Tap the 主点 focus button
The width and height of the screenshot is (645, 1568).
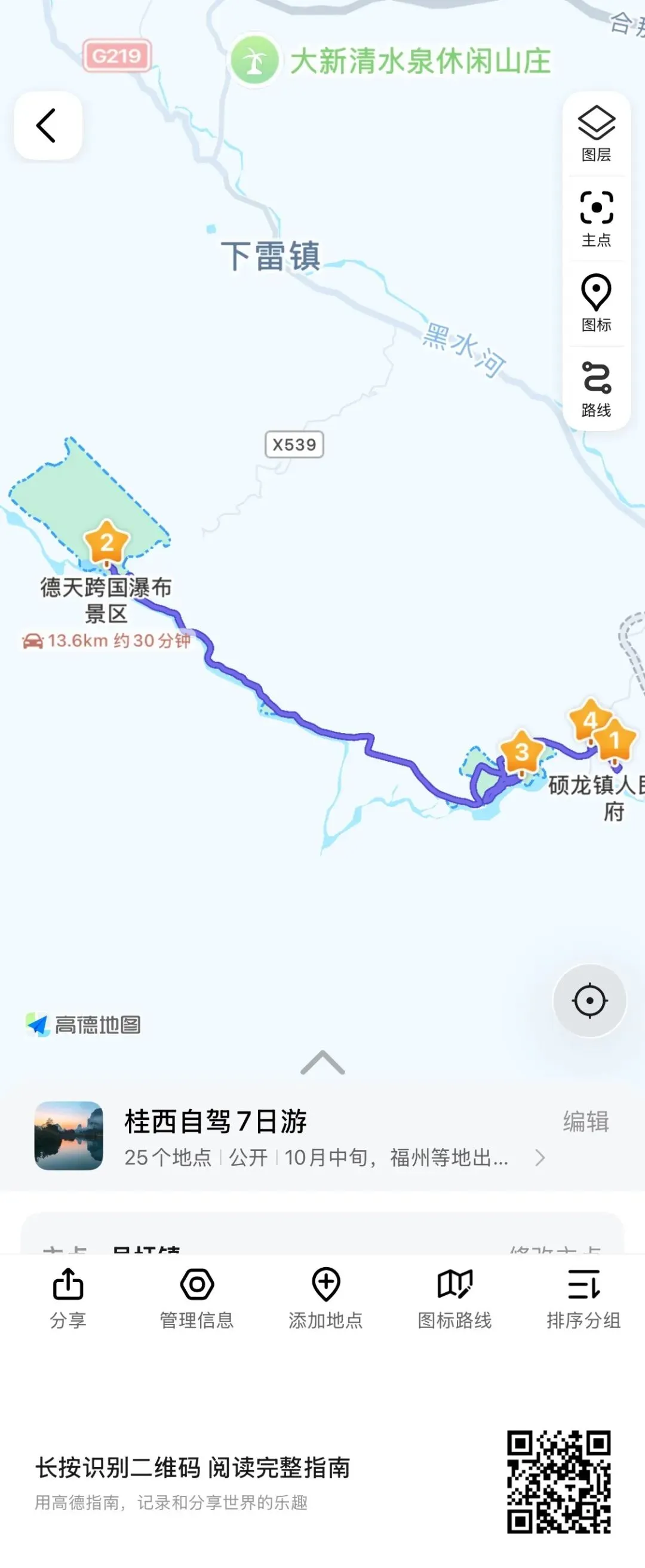tap(595, 219)
